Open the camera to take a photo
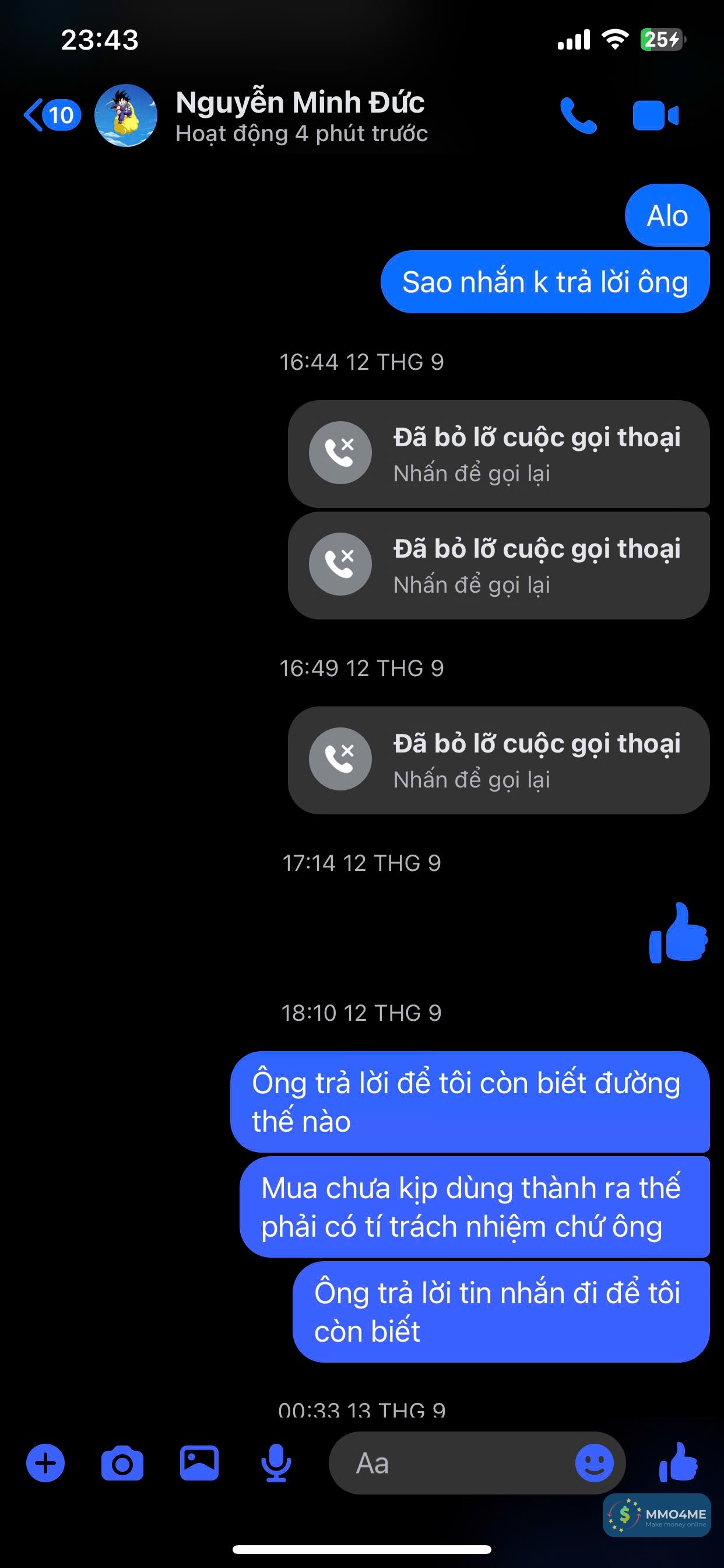The image size is (724, 1568). [x=122, y=1462]
